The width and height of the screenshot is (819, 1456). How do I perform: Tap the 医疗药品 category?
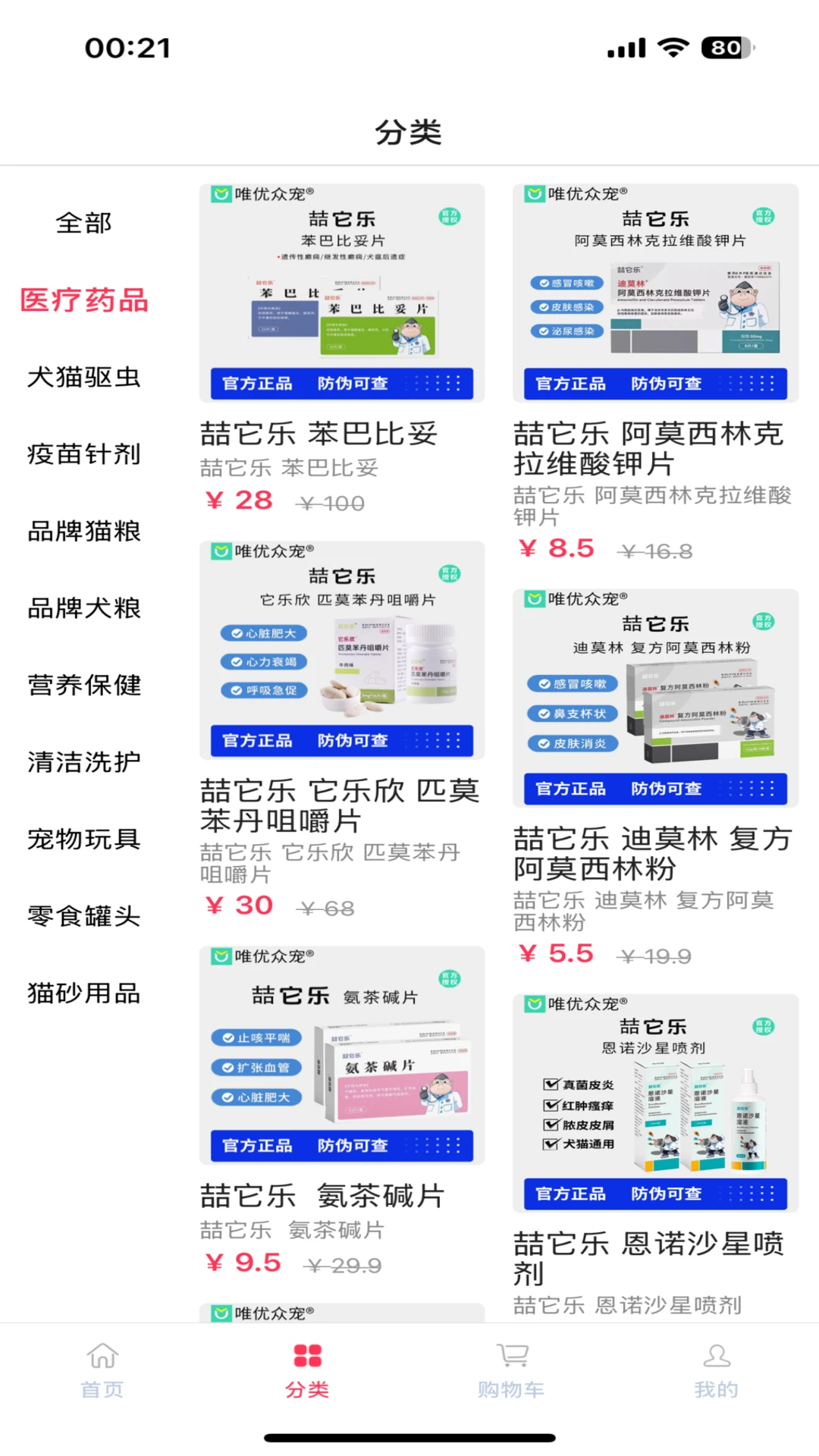pyautogui.click(x=83, y=300)
